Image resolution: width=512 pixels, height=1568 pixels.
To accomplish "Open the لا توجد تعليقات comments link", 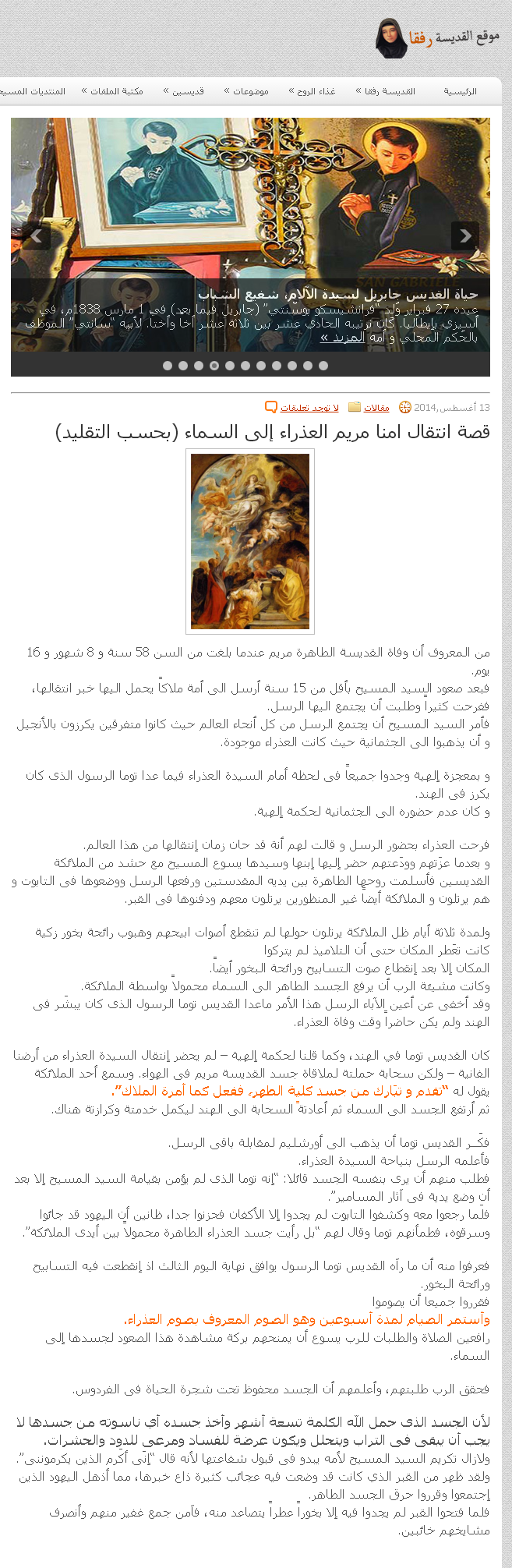I will (309, 408).
